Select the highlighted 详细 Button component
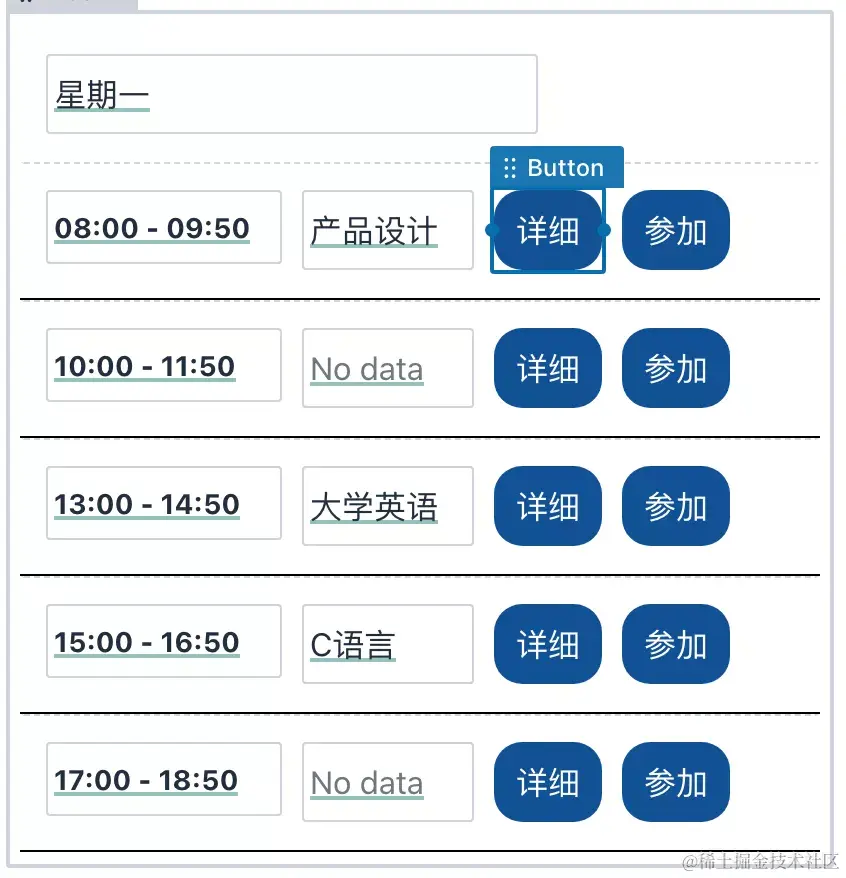This screenshot has height=878, width=846. pos(548,230)
